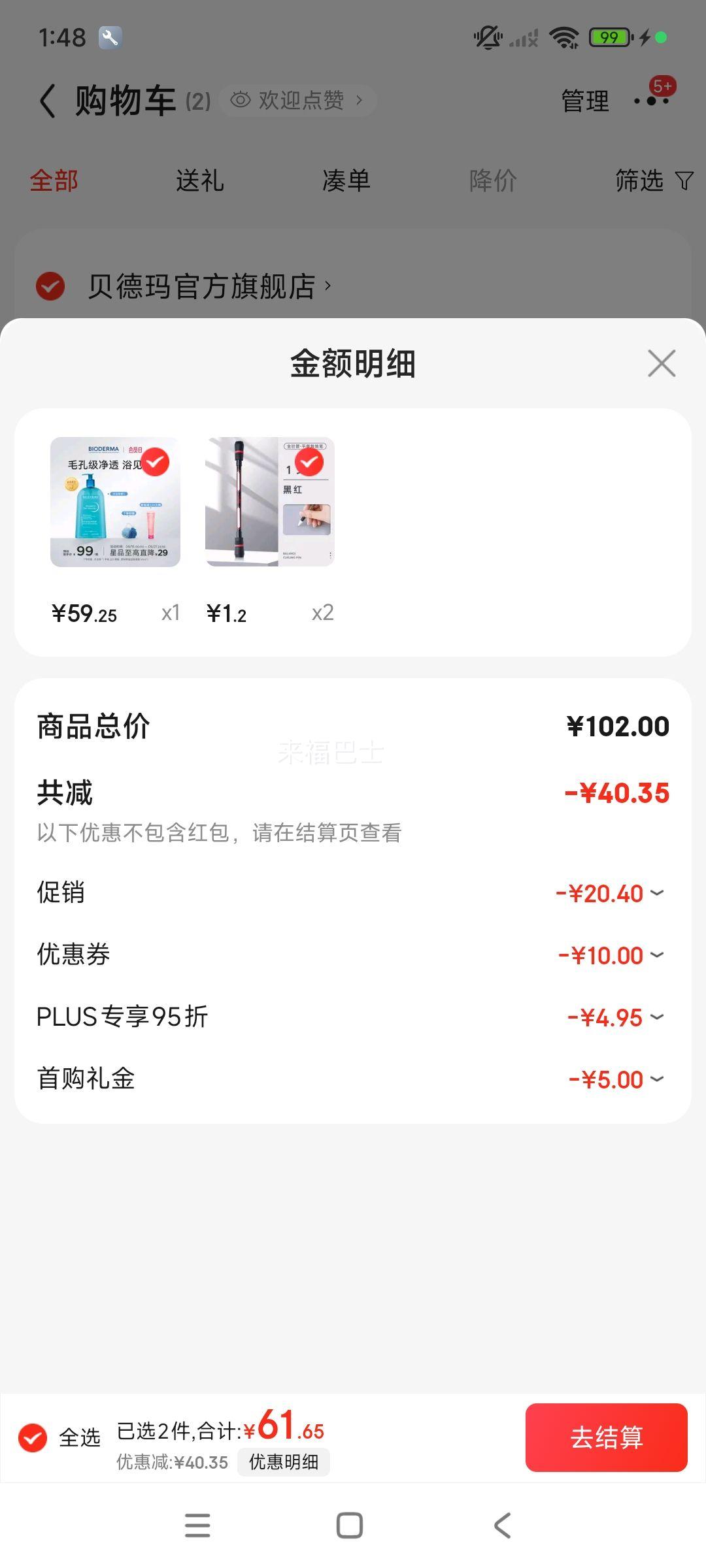Go to the system home screen
This screenshot has width=706, height=1568.
pyautogui.click(x=350, y=1526)
